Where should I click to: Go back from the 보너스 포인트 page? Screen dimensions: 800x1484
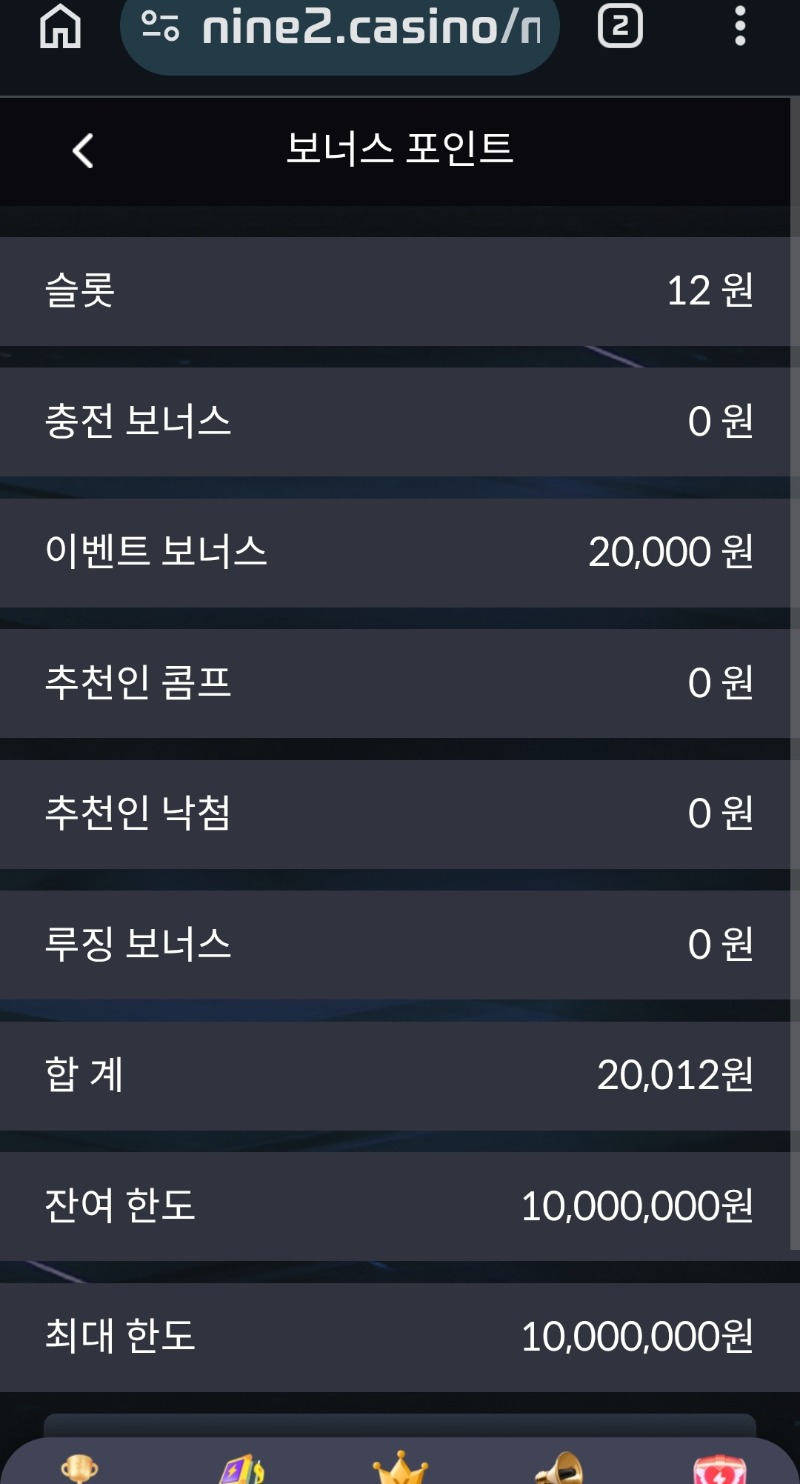83,151
